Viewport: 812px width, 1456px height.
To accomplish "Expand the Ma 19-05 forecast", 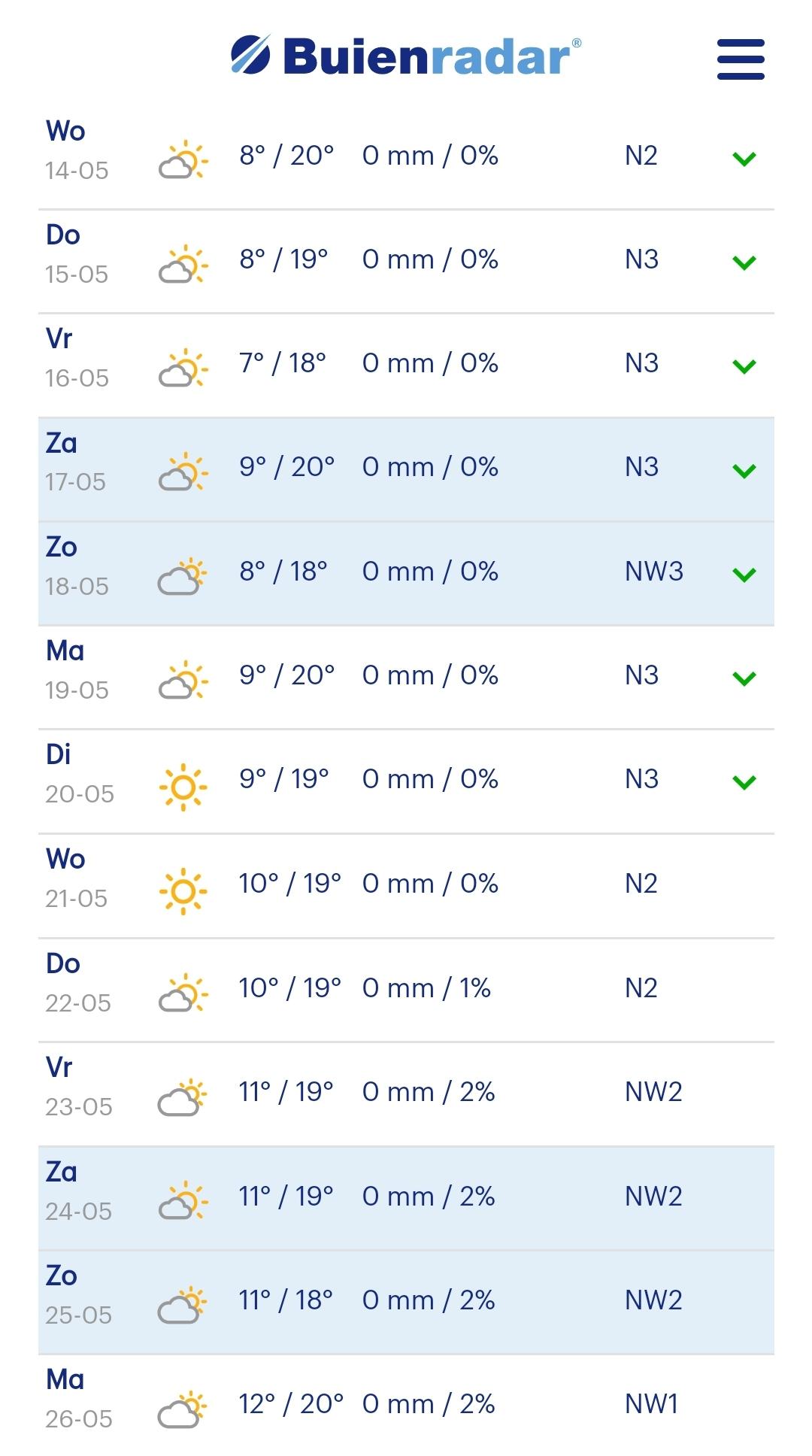I will [x=744, y=678].
